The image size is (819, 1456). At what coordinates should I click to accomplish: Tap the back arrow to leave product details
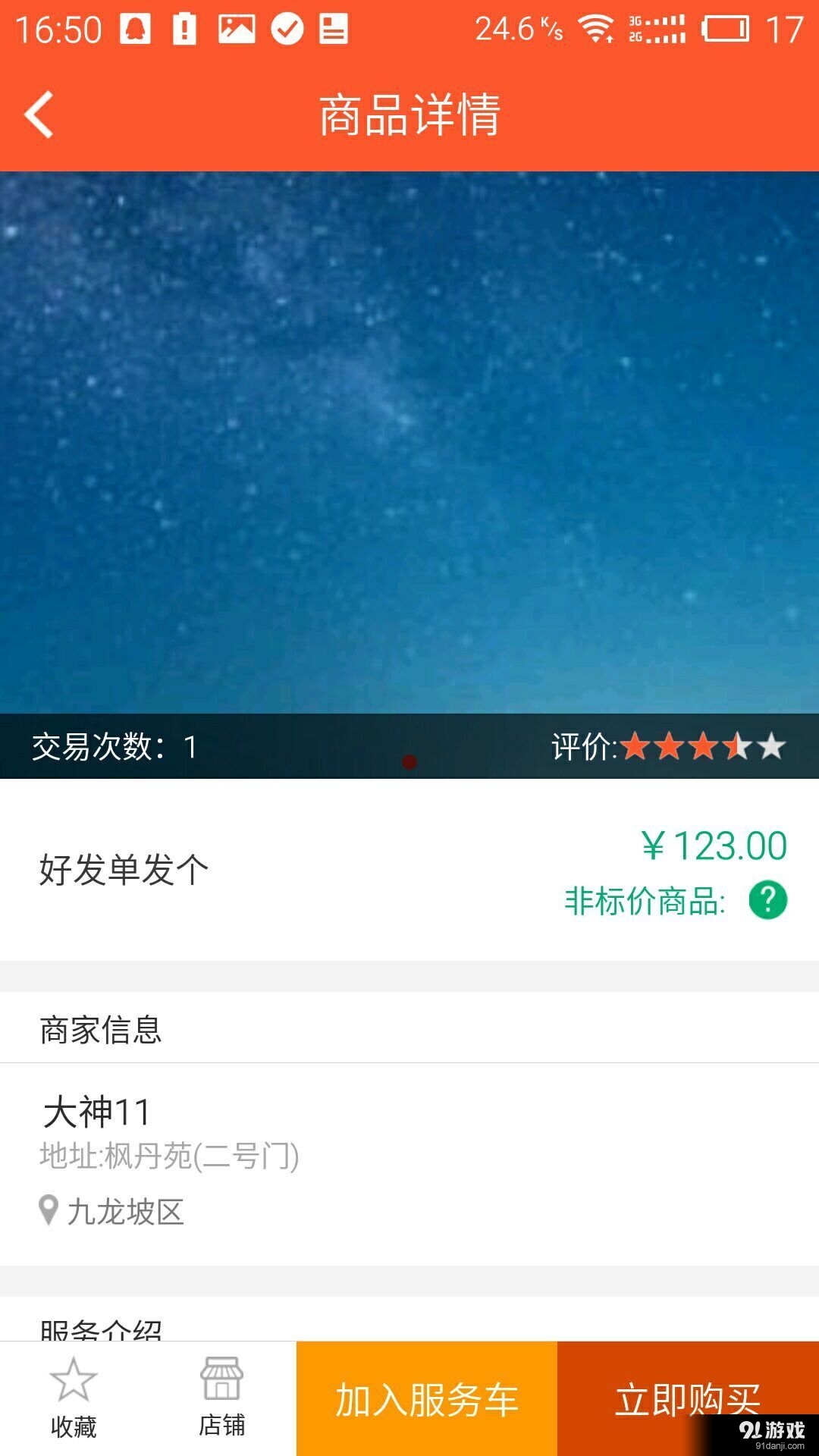click(x=38, y=112)
